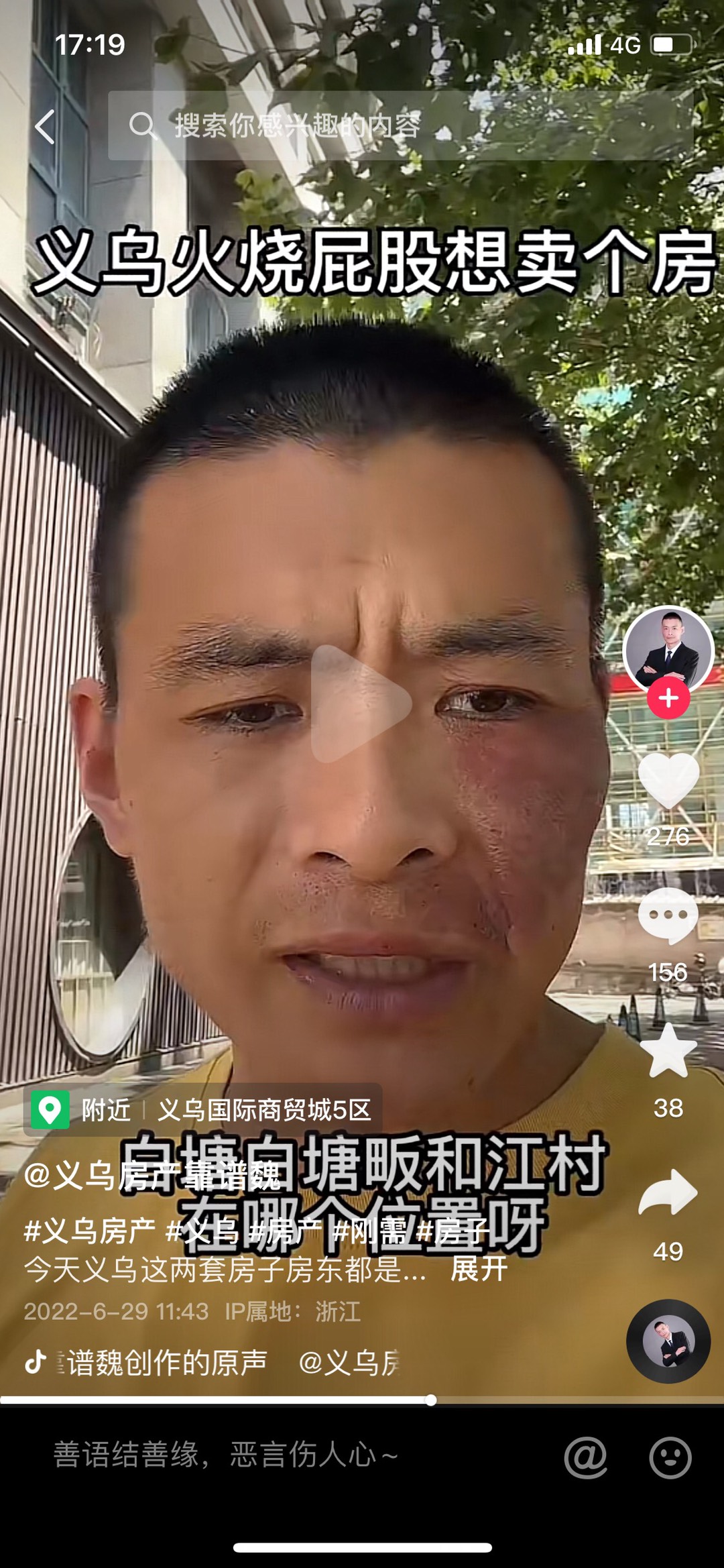Open the comments bubble
Image resolution: width=724 pixels, height=1568 pixels.
(668, 916)
